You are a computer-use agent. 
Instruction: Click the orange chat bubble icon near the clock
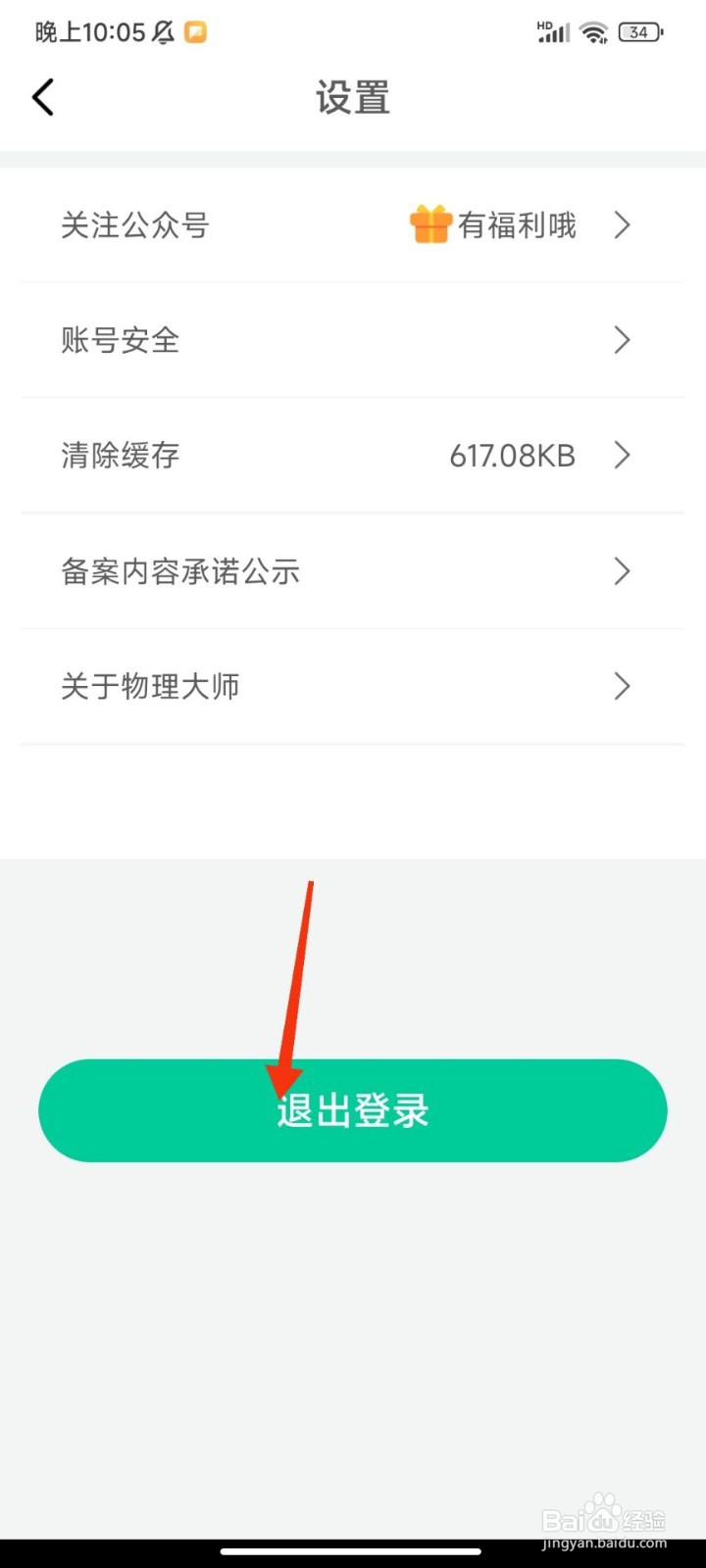tap(197, 31)
